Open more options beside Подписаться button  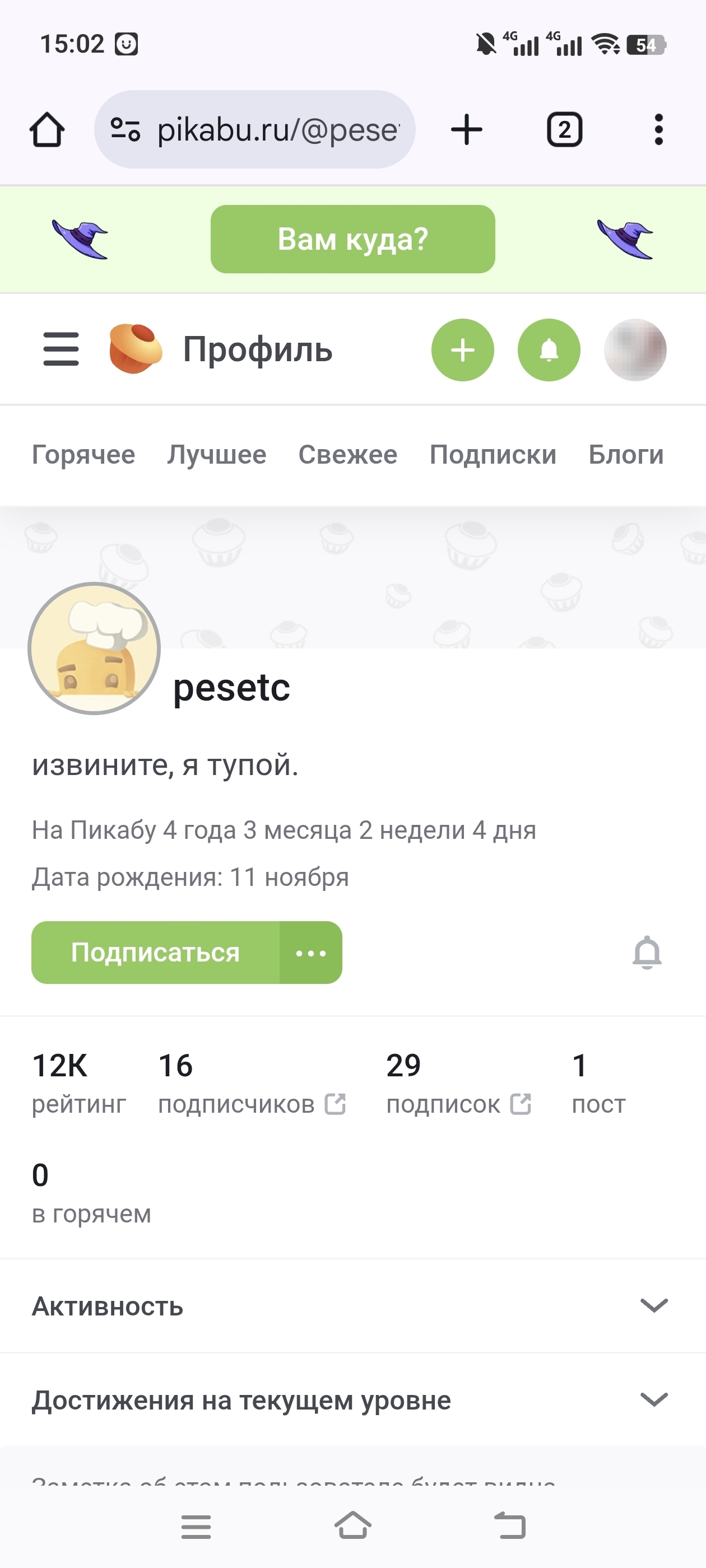310,953
